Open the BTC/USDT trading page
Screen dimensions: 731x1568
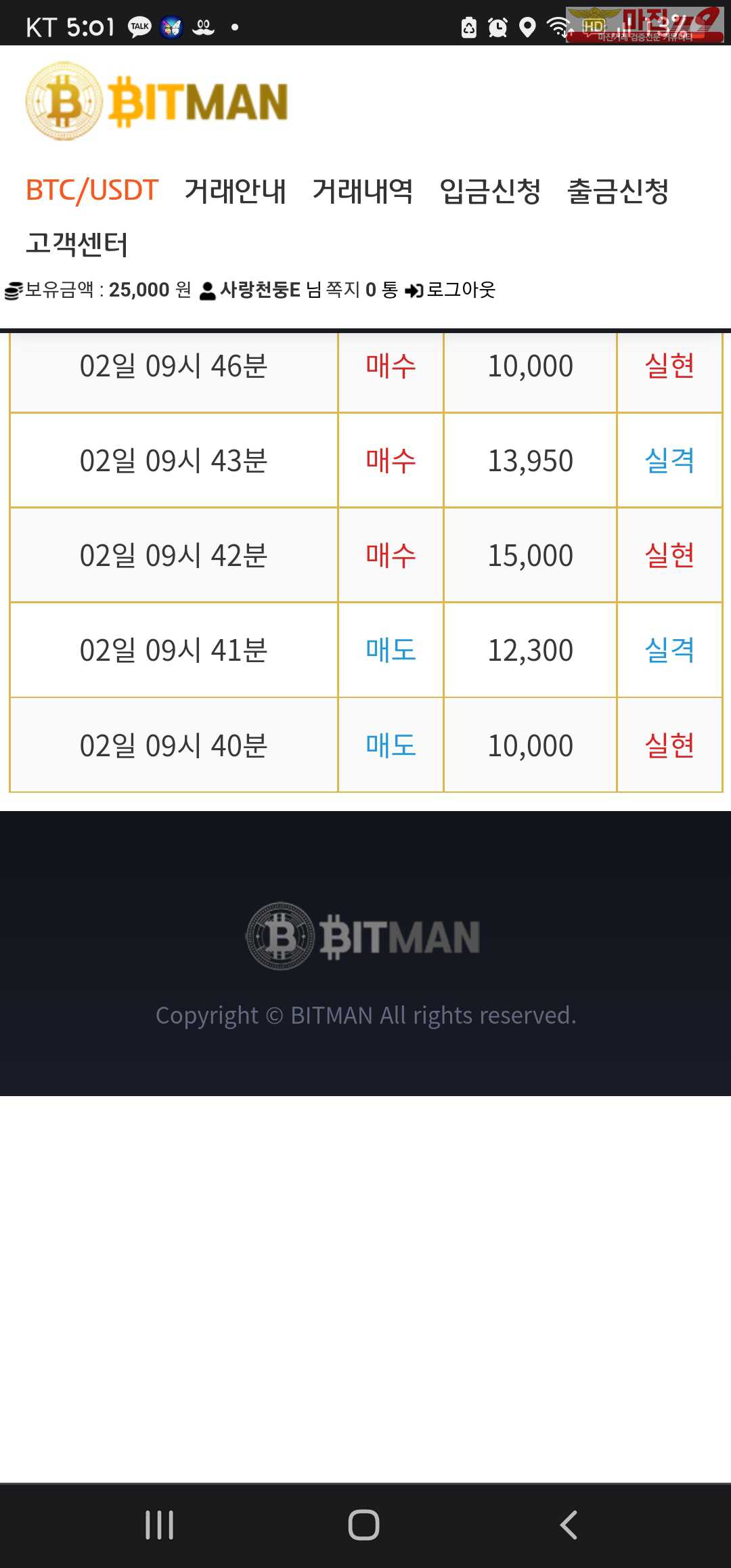tap(92, 190)
